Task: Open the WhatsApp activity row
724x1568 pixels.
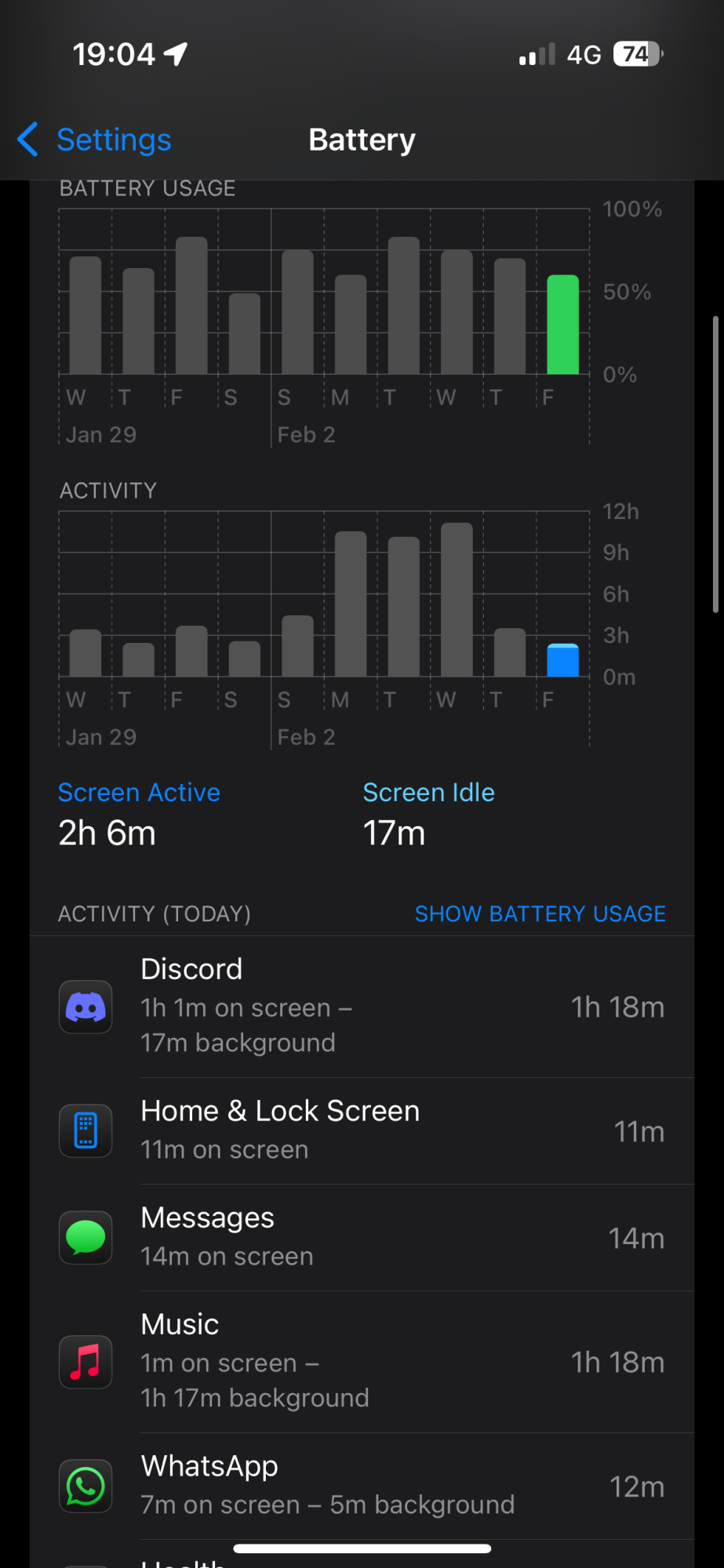Action: pos(362,1486)
